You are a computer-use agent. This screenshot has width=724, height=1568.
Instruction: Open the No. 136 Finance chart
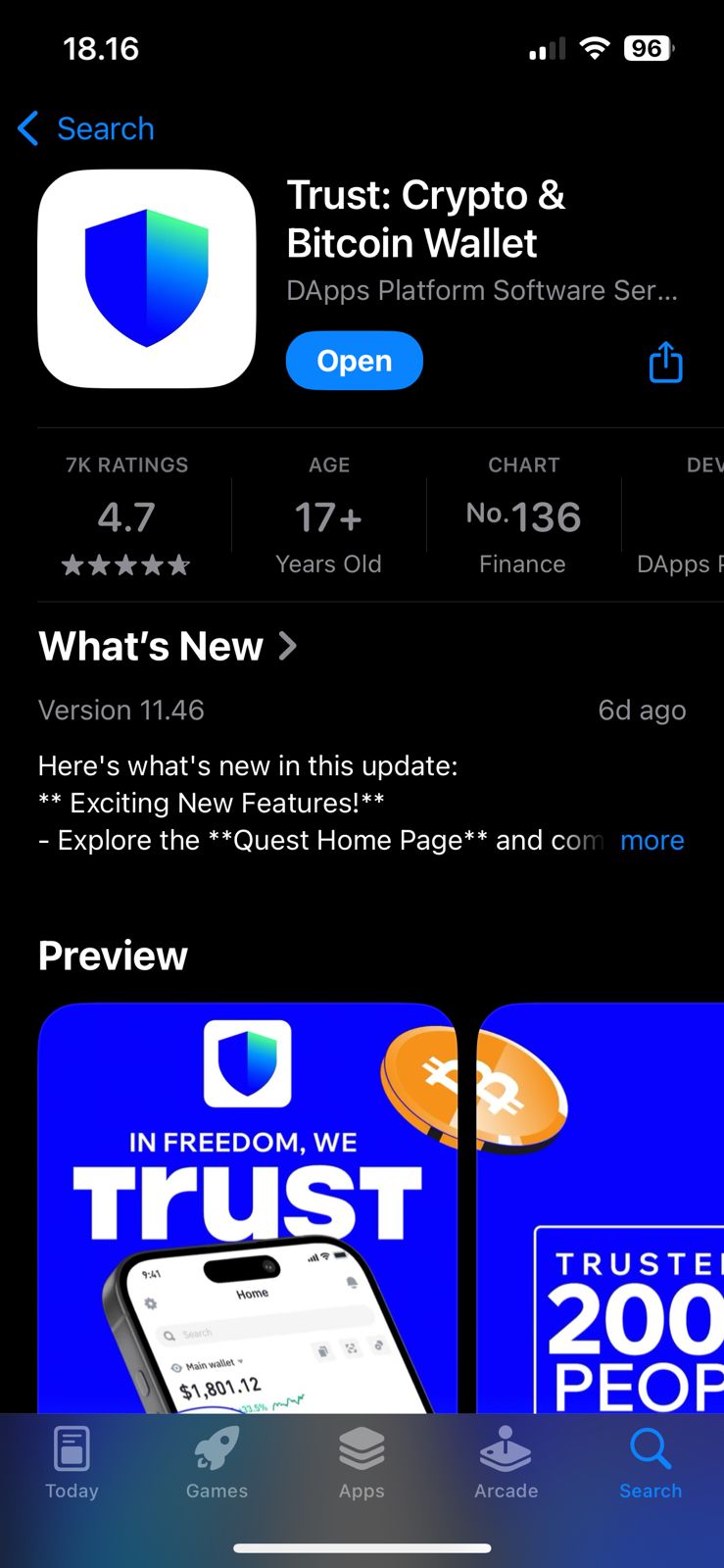tap(523, 517)
